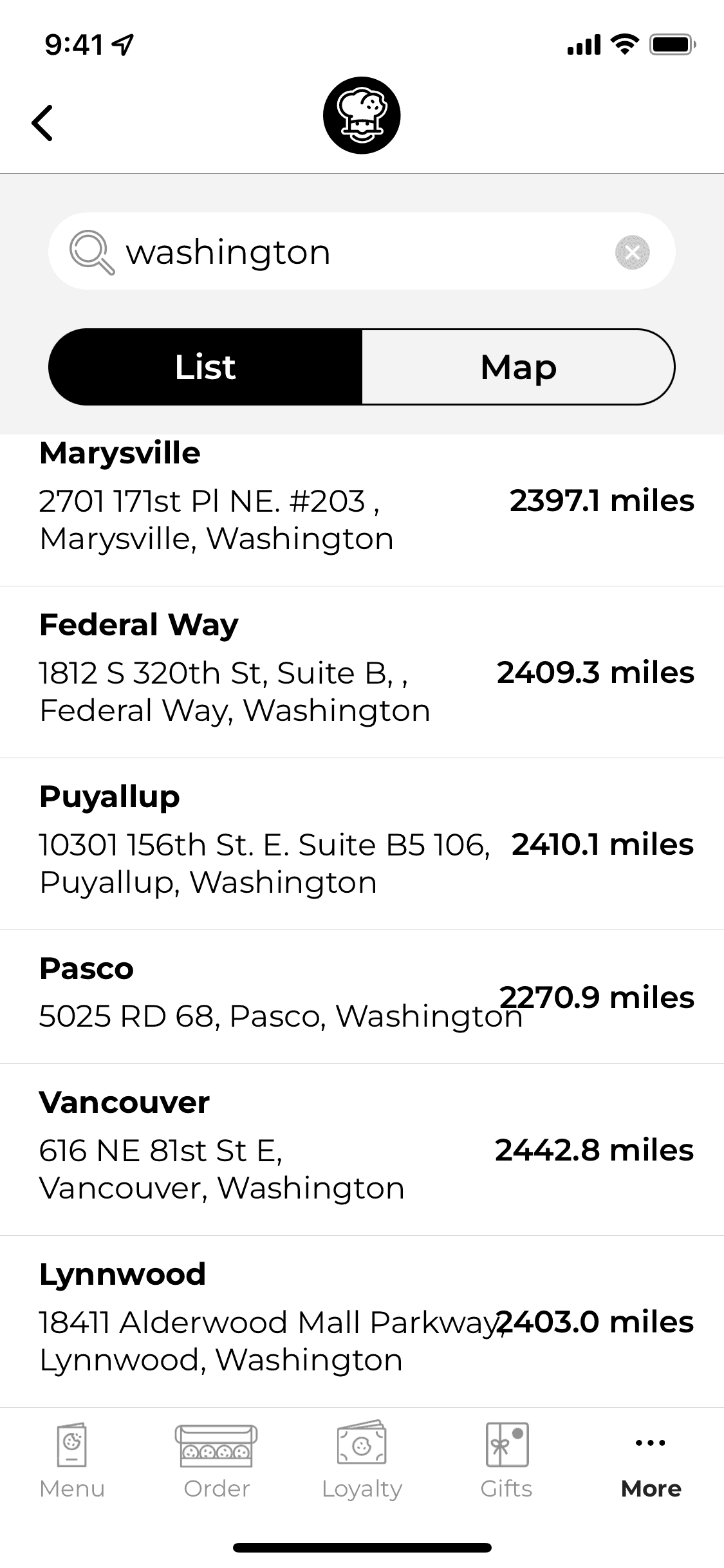Select the List view
This screenshot has height=1568, width=724.
(206, 367)
